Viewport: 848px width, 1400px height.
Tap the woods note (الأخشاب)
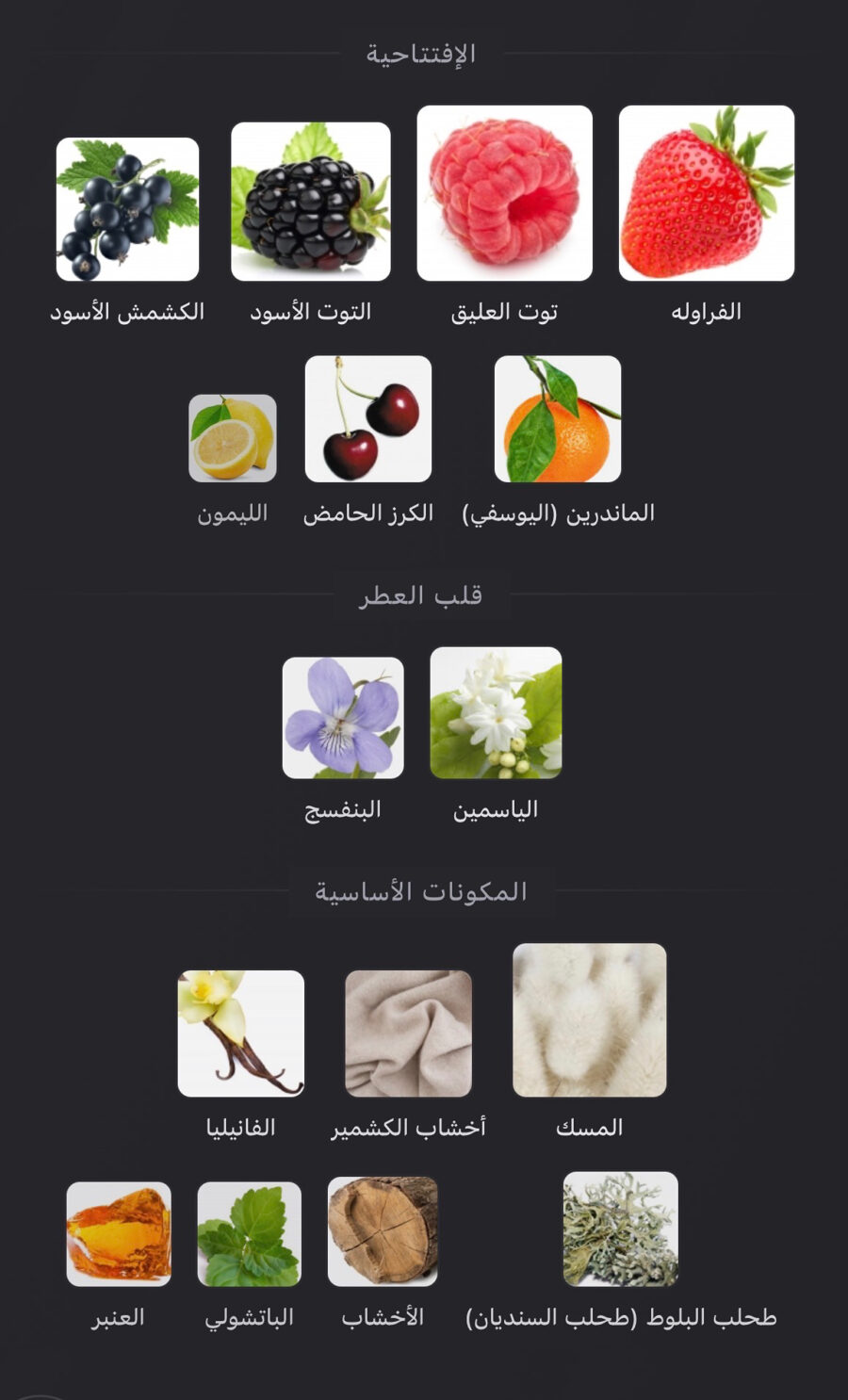tap(383, 1231)
